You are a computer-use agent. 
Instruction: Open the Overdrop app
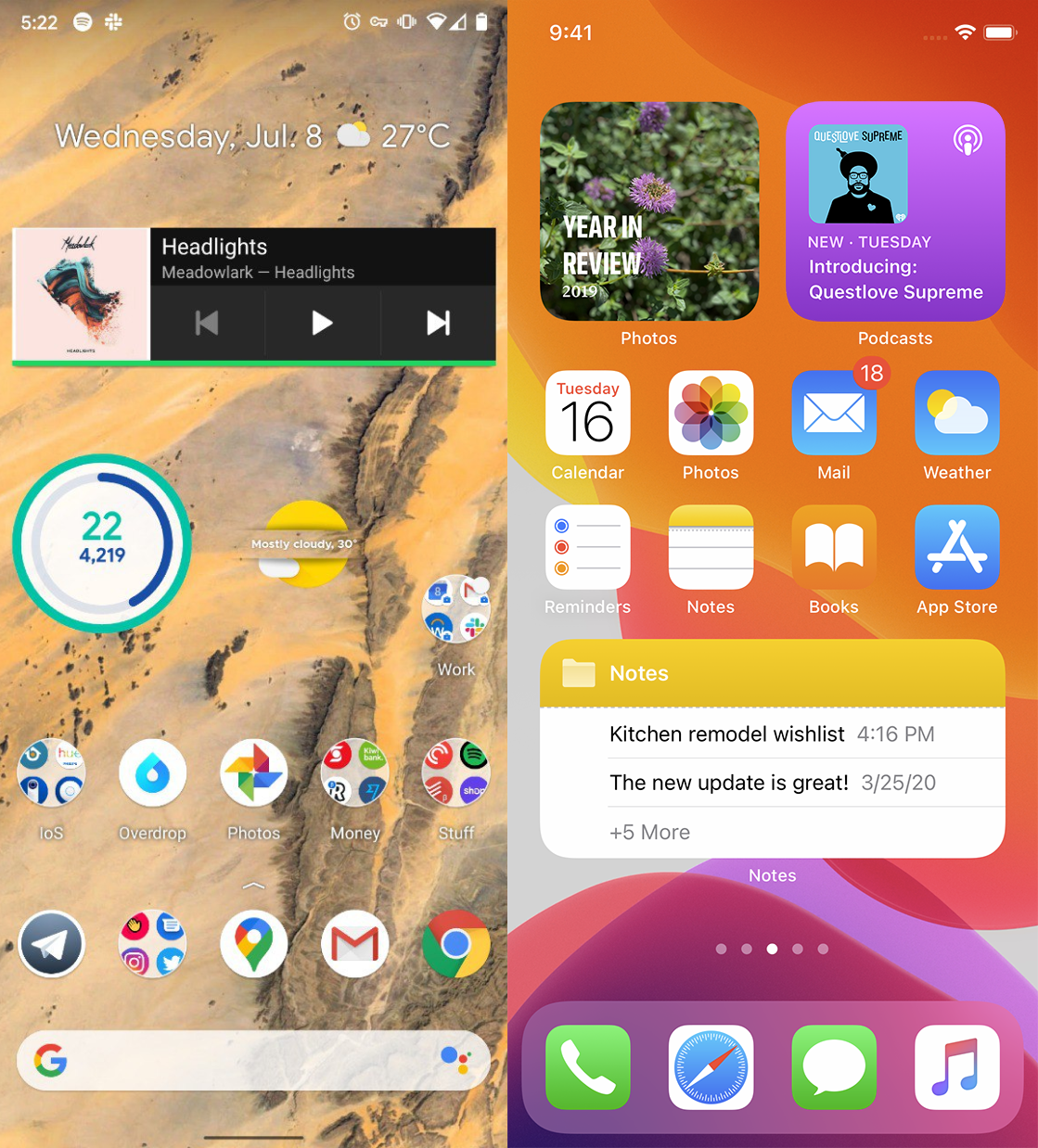tap(152, 773)
